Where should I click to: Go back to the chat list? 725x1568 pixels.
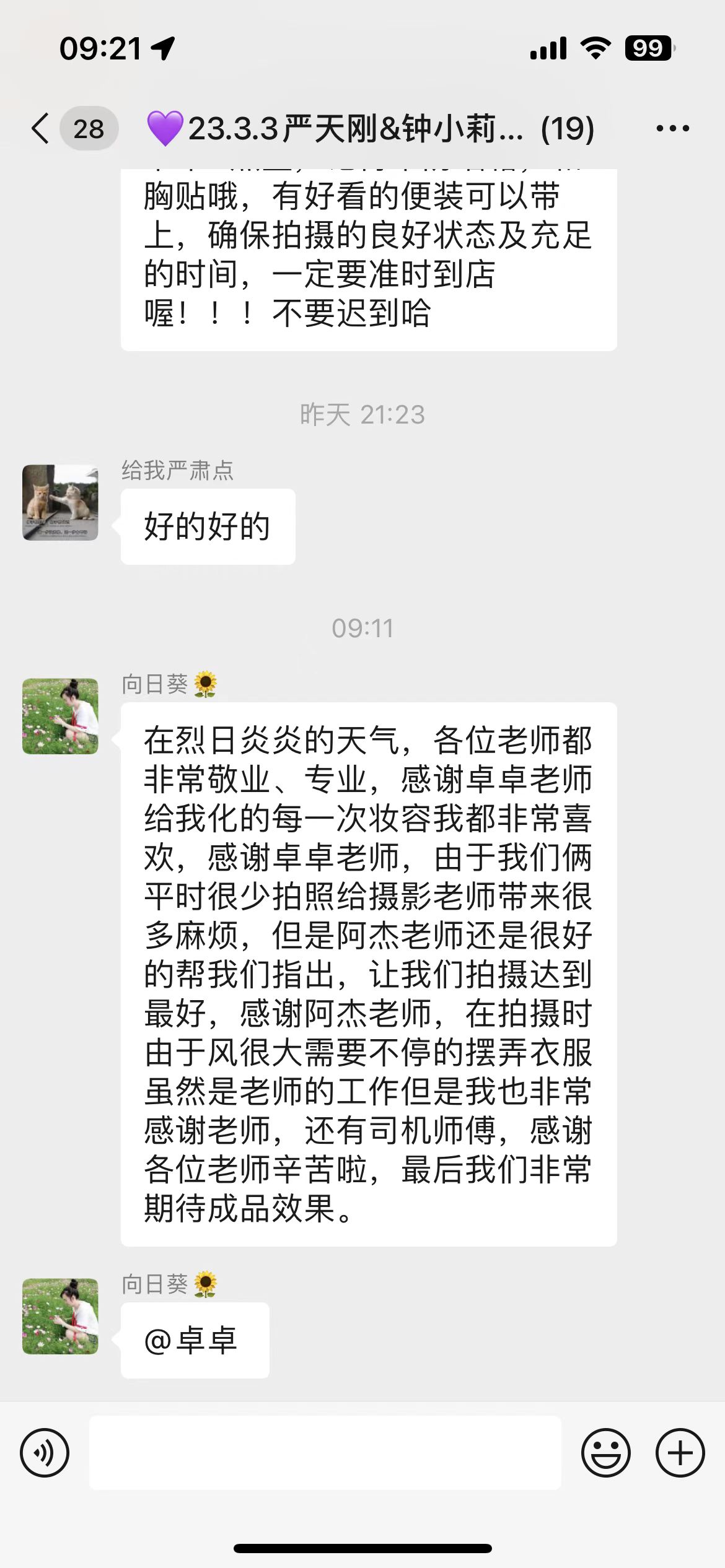[x=41, y=129]
